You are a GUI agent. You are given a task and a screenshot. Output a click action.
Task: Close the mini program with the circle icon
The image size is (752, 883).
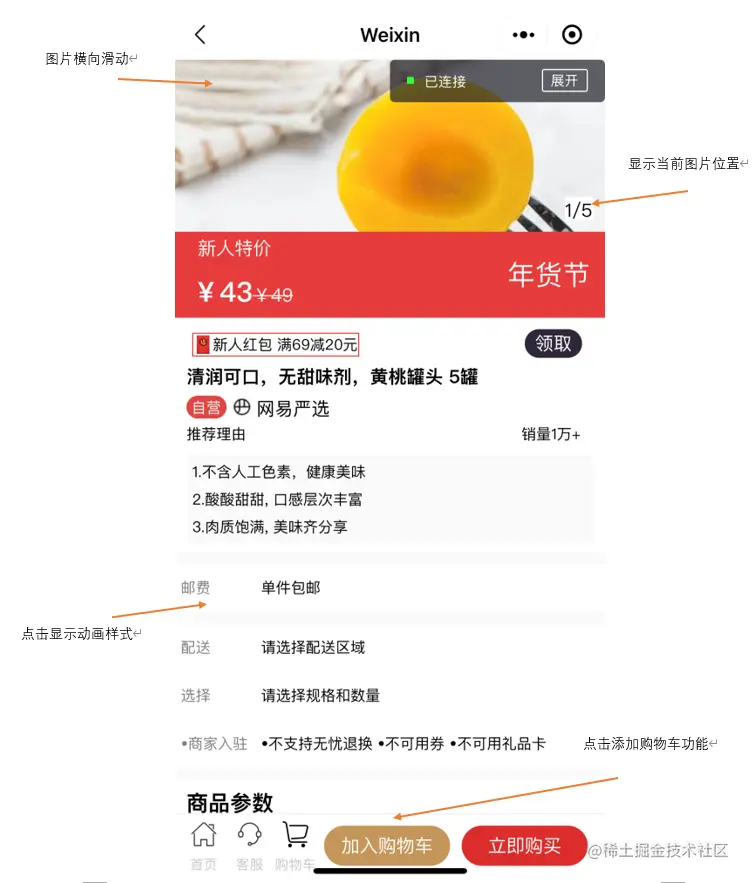572,35
